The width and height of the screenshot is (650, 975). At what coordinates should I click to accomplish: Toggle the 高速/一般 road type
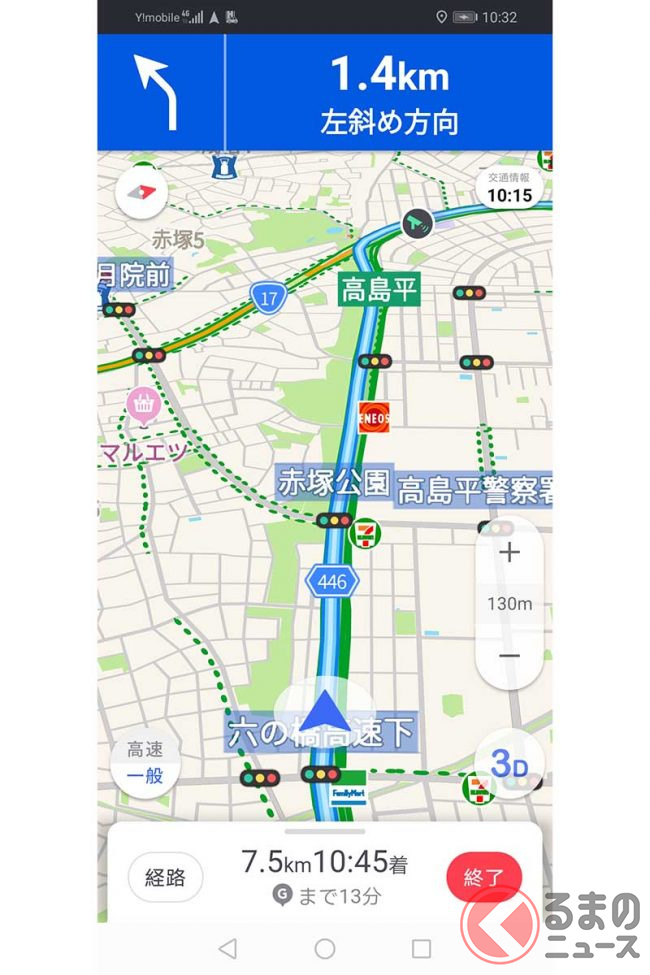coord(145,763)
